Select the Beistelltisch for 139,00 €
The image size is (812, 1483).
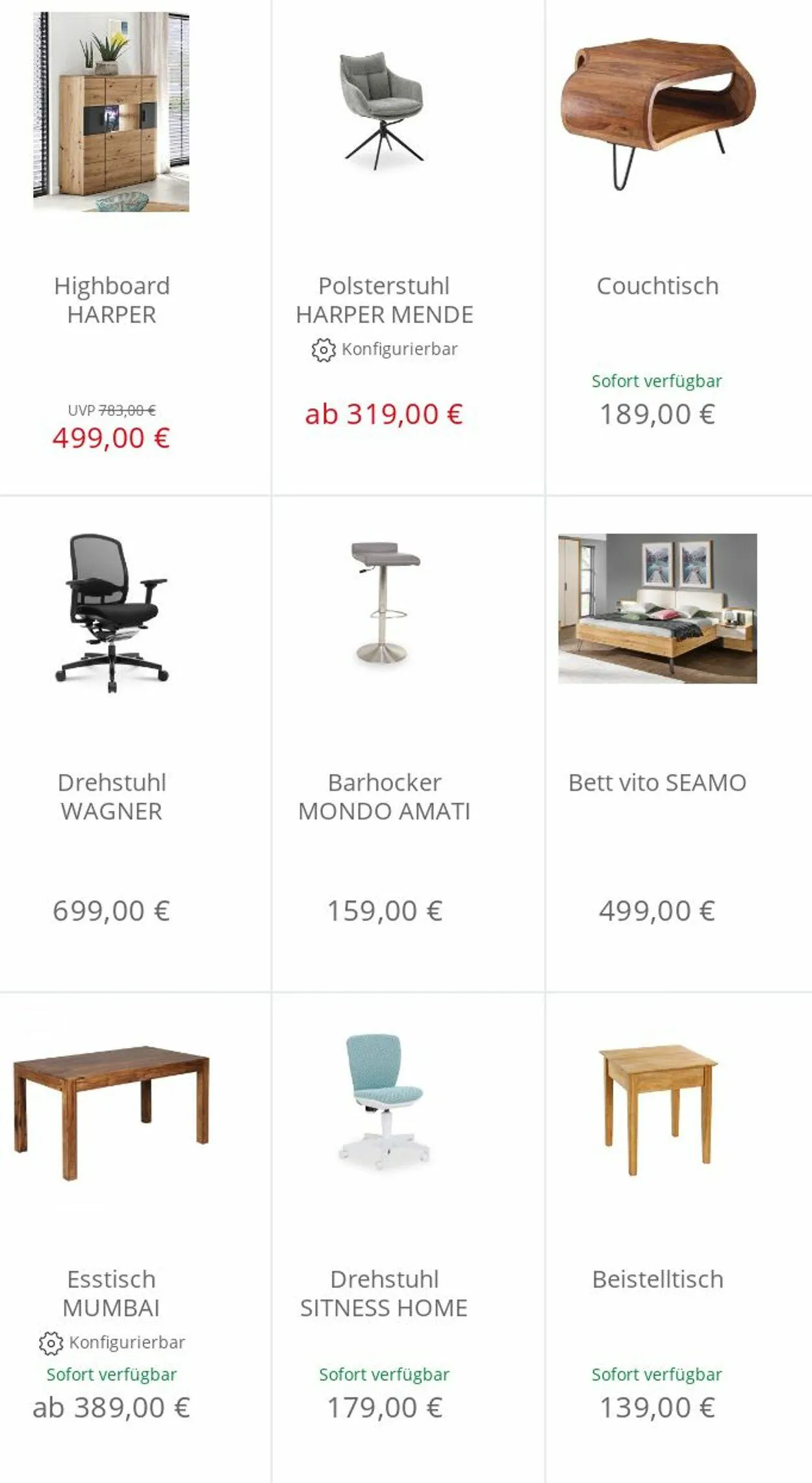pos(657,1279)
